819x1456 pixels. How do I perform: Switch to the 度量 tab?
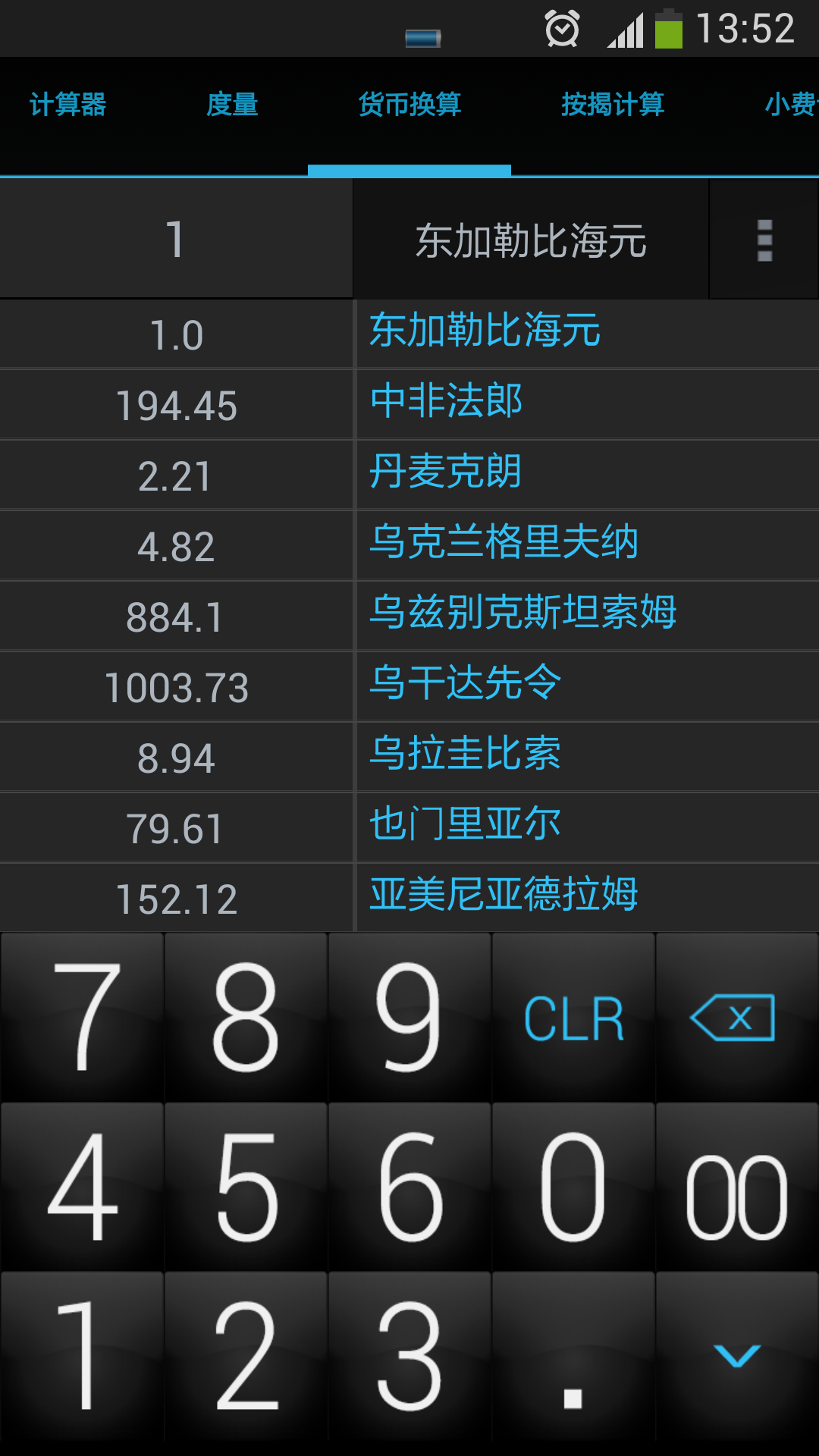(x=232, y=105)
